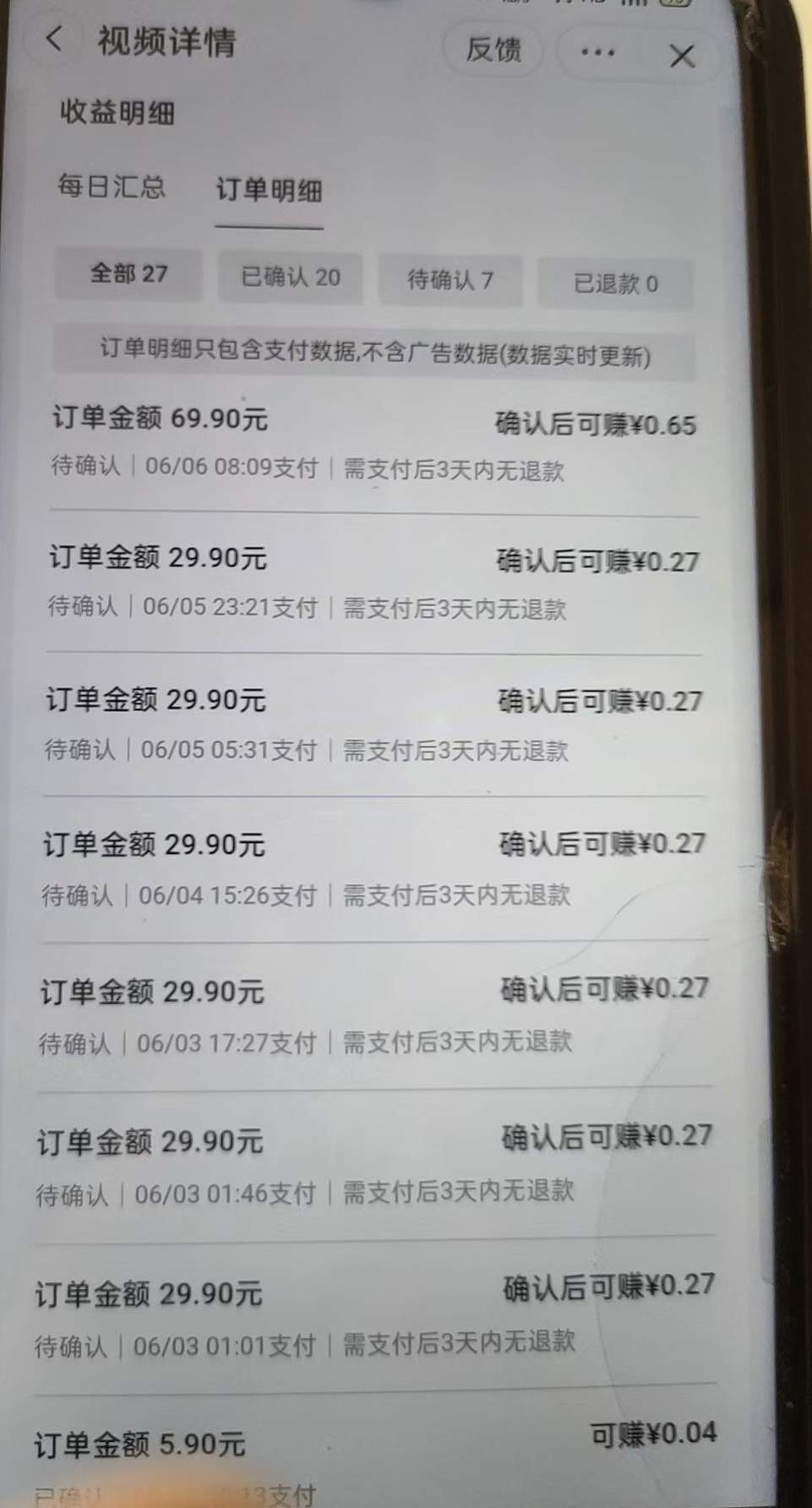This screenshot has height=1508, width=812.
Task: Show 待确认 7 orders
Action: click(x=450, y=280)
